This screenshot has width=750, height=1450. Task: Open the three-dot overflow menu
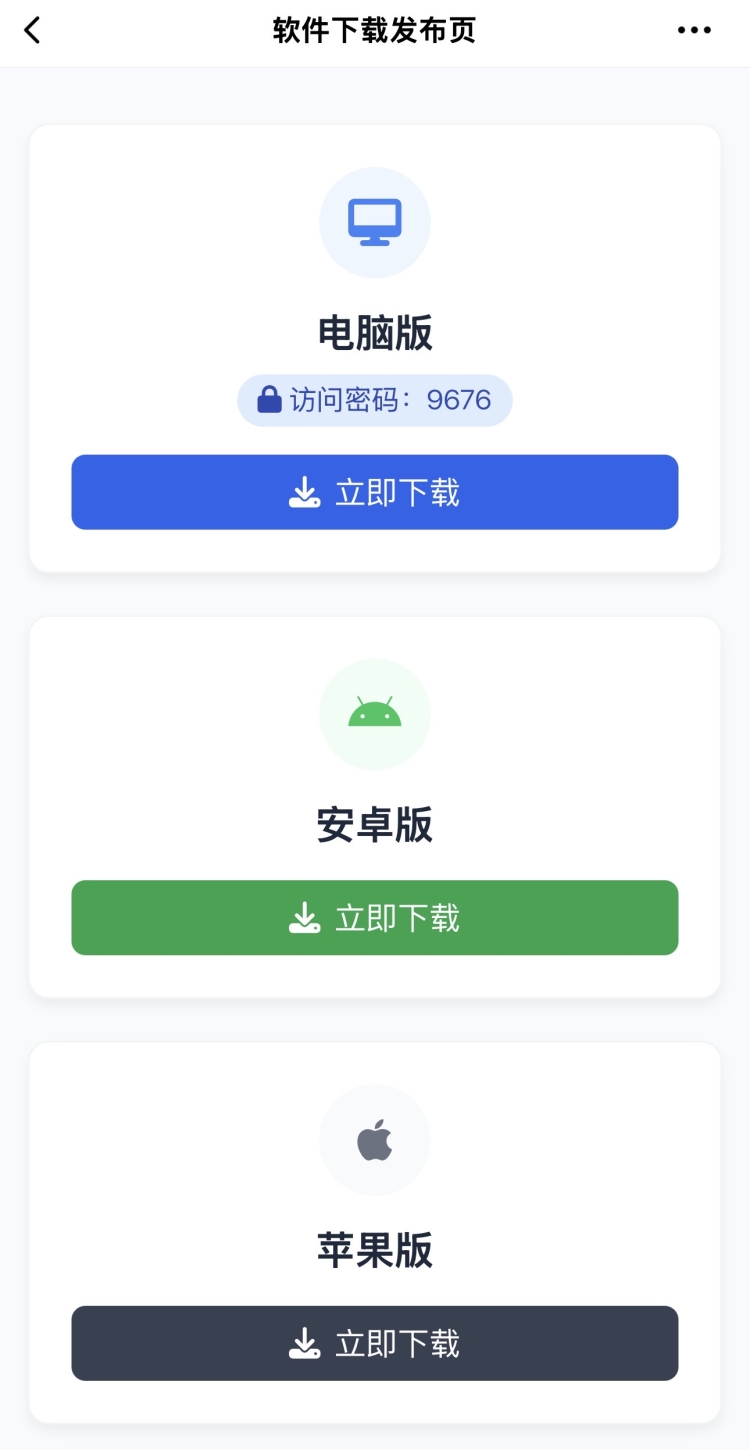pos(694,31)
